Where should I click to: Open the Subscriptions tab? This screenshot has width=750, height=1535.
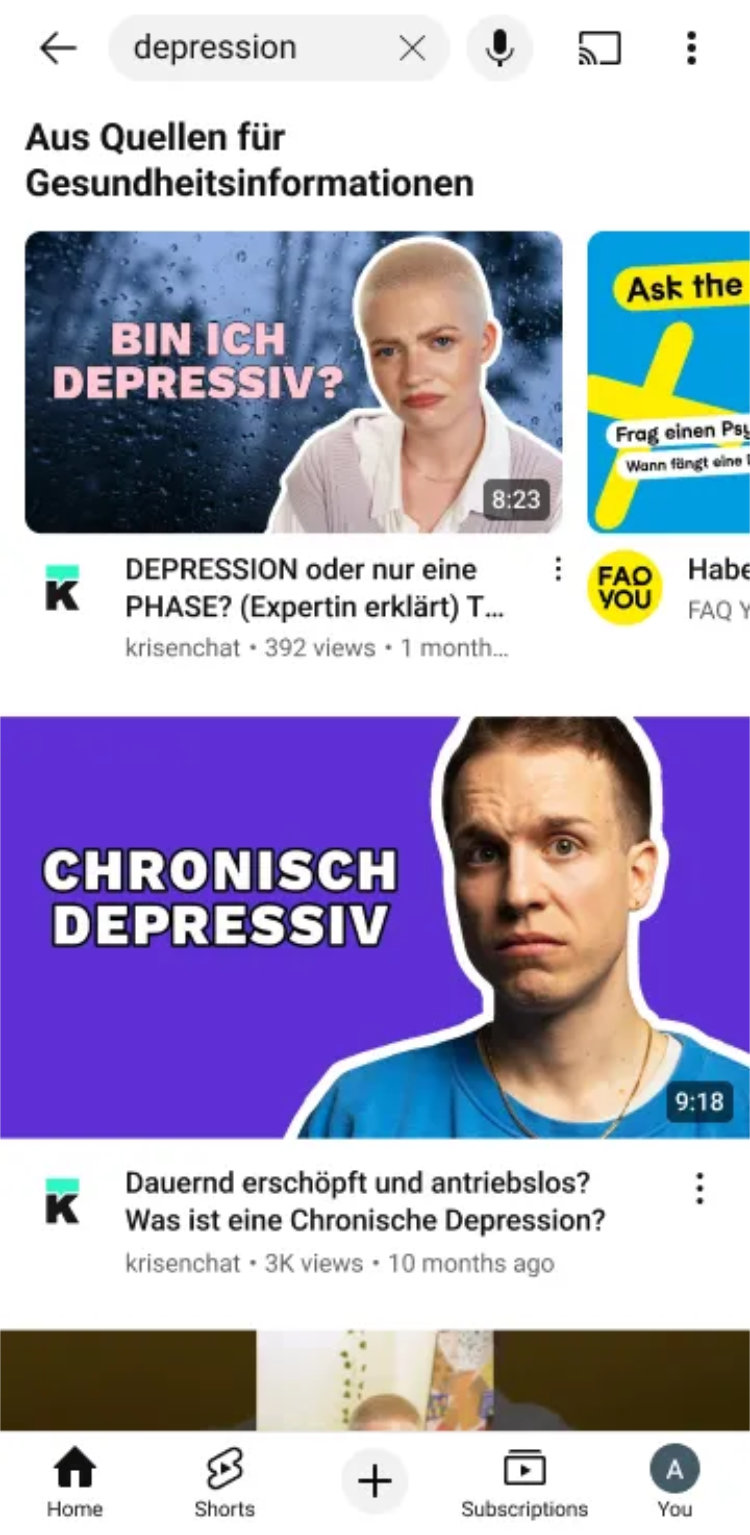tap(524, 1482)
